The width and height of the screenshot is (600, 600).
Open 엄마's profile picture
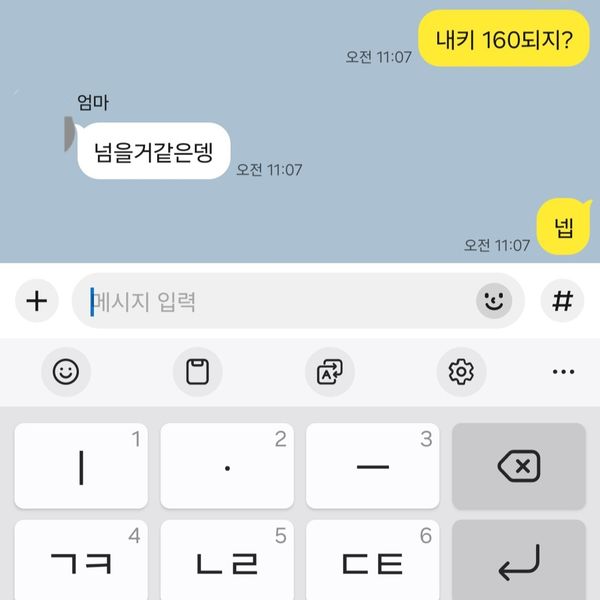pyautogui.click(x=67, y=134)
